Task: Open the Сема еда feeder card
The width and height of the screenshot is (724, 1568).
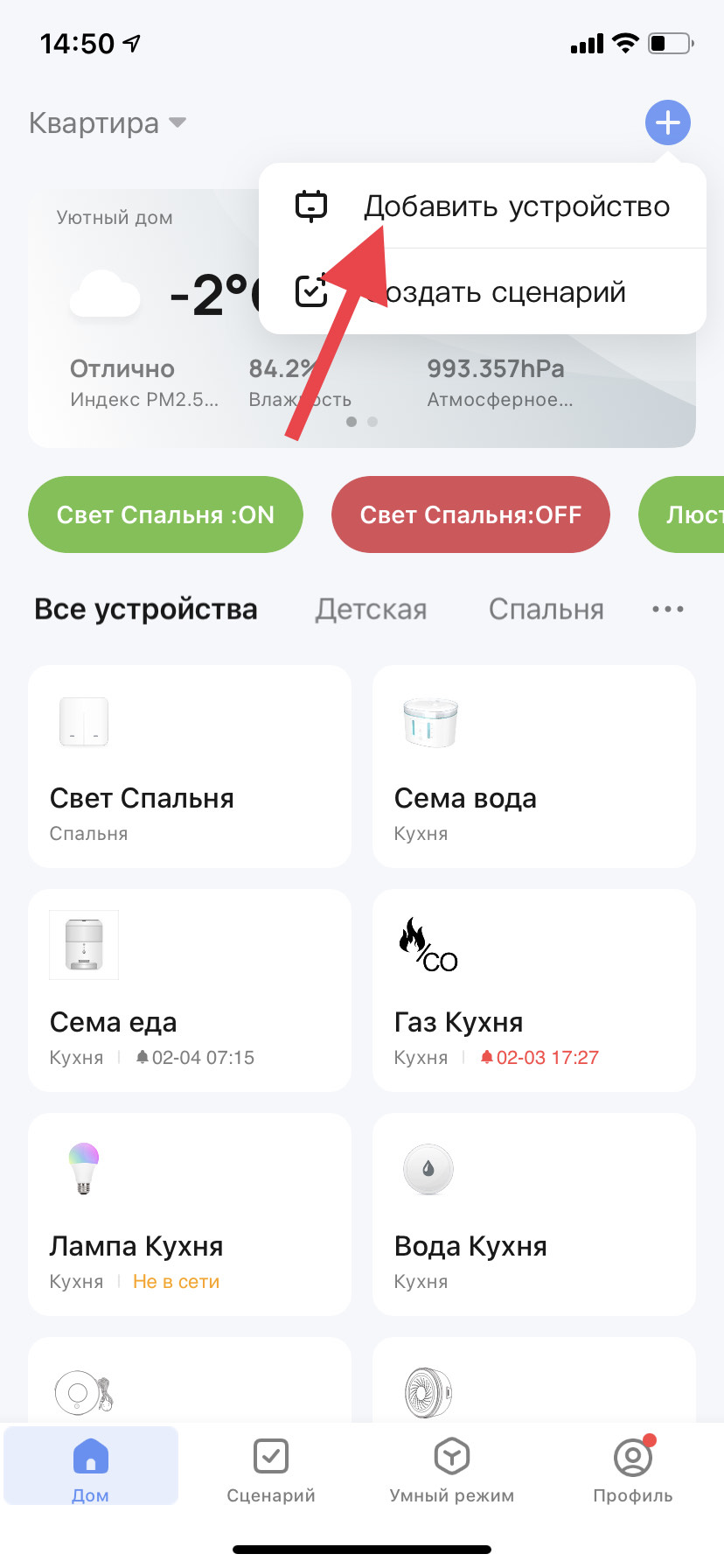Action: pyautogui.click(x=190, y=990)
